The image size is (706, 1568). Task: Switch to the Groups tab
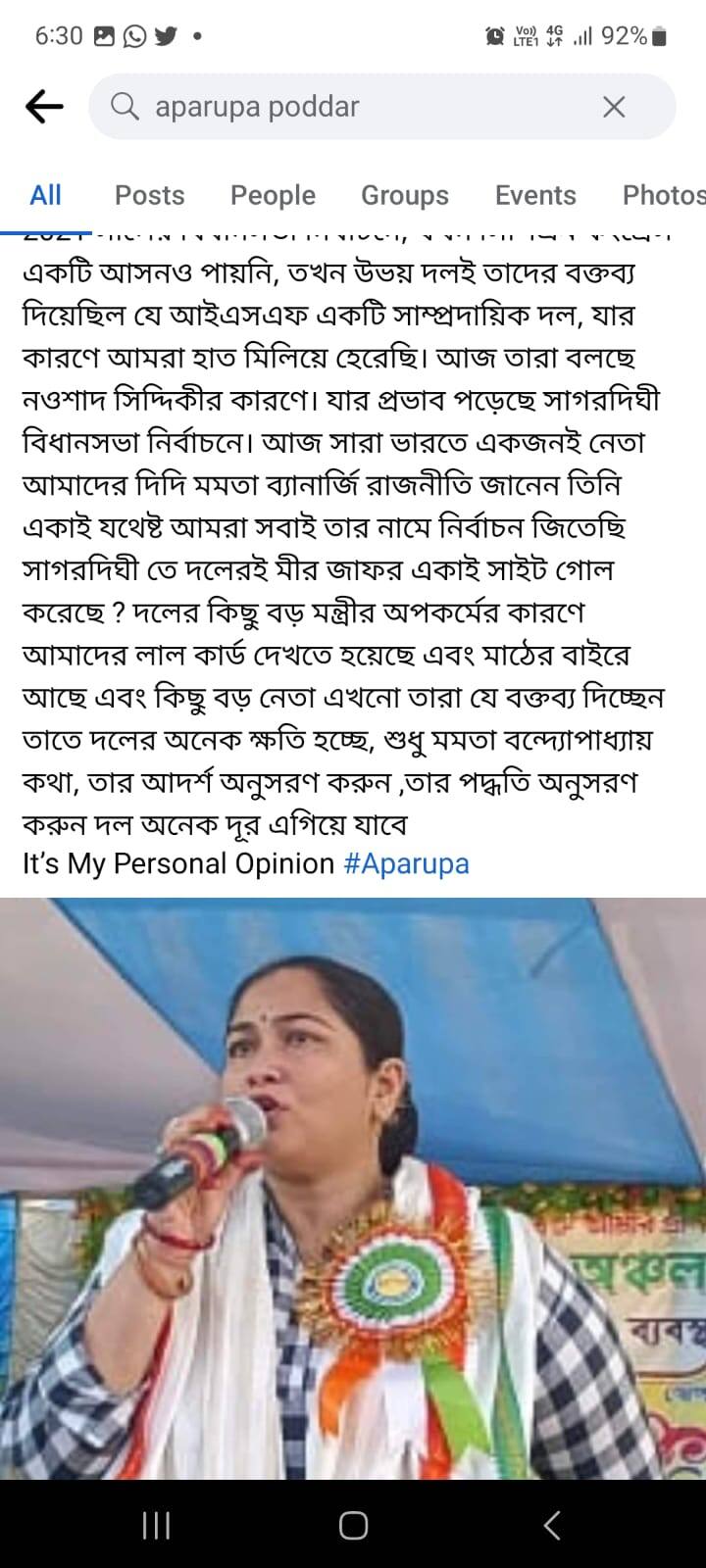(x=404, y=195)
